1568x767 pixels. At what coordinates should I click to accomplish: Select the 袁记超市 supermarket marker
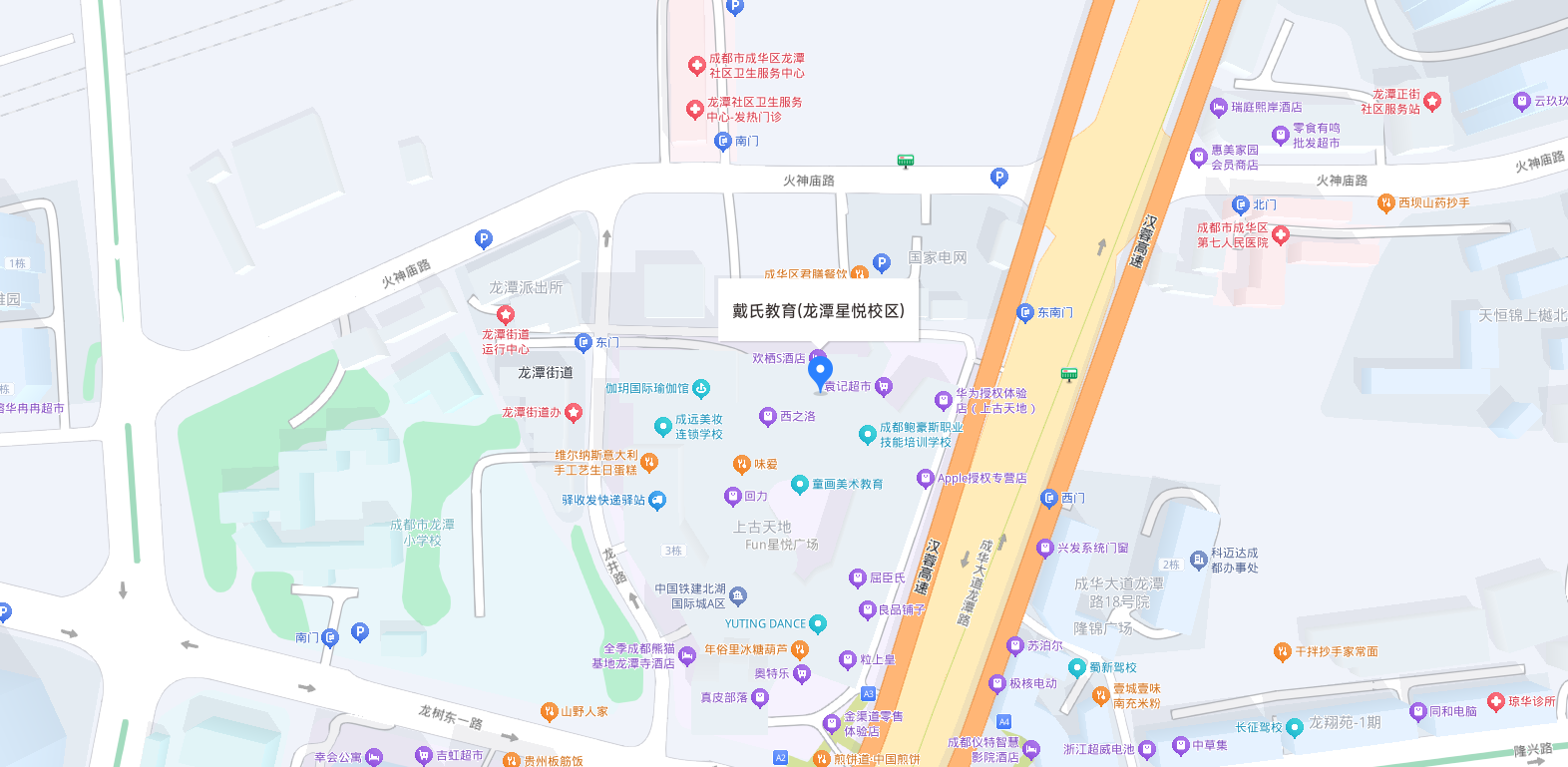(883, 387)
